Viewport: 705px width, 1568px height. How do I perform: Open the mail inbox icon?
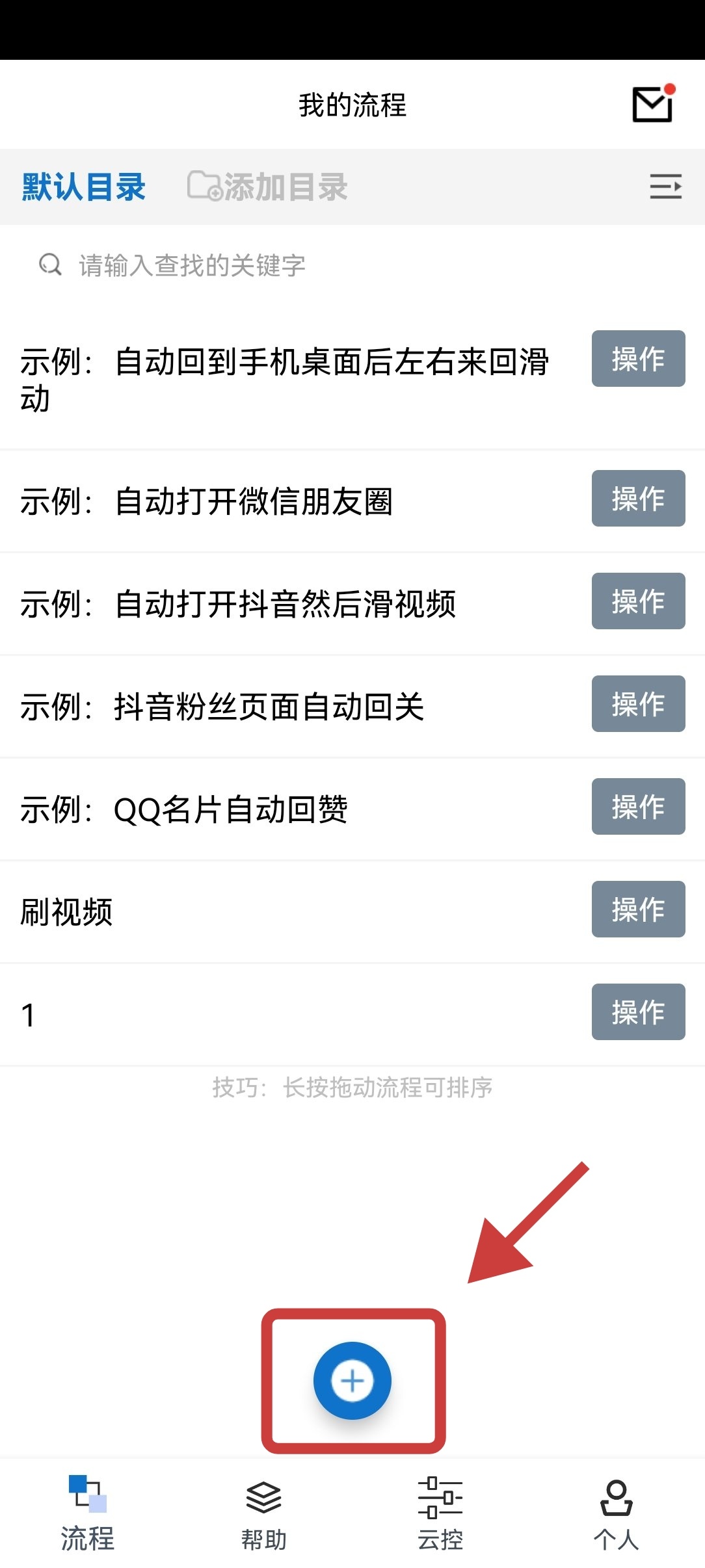(652, 105)
